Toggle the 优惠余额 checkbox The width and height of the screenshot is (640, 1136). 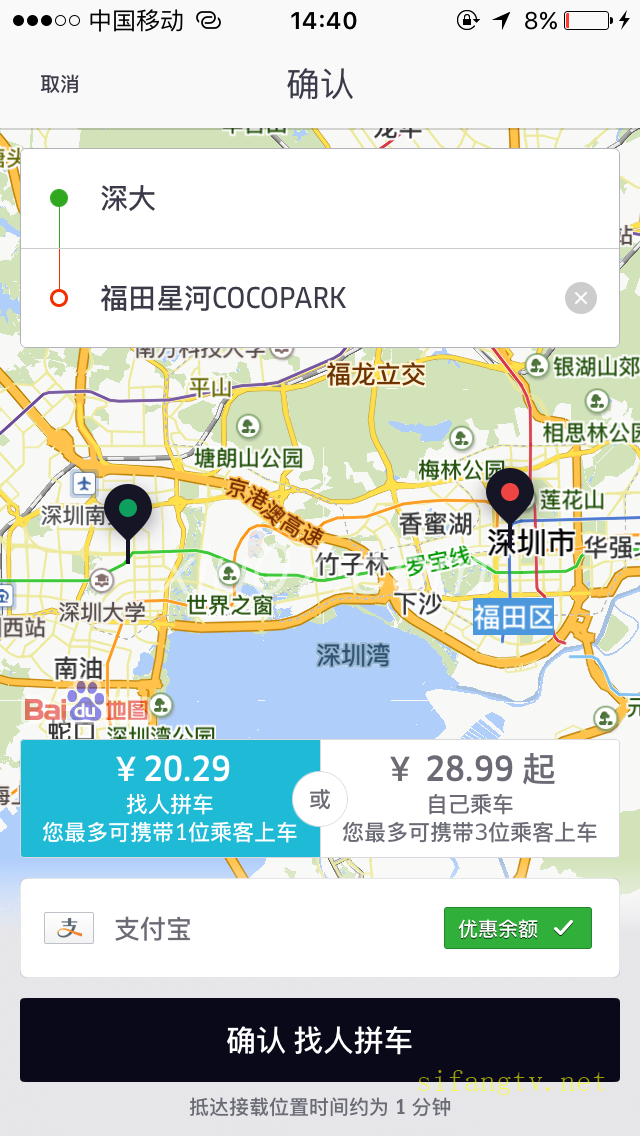point(518,928)
